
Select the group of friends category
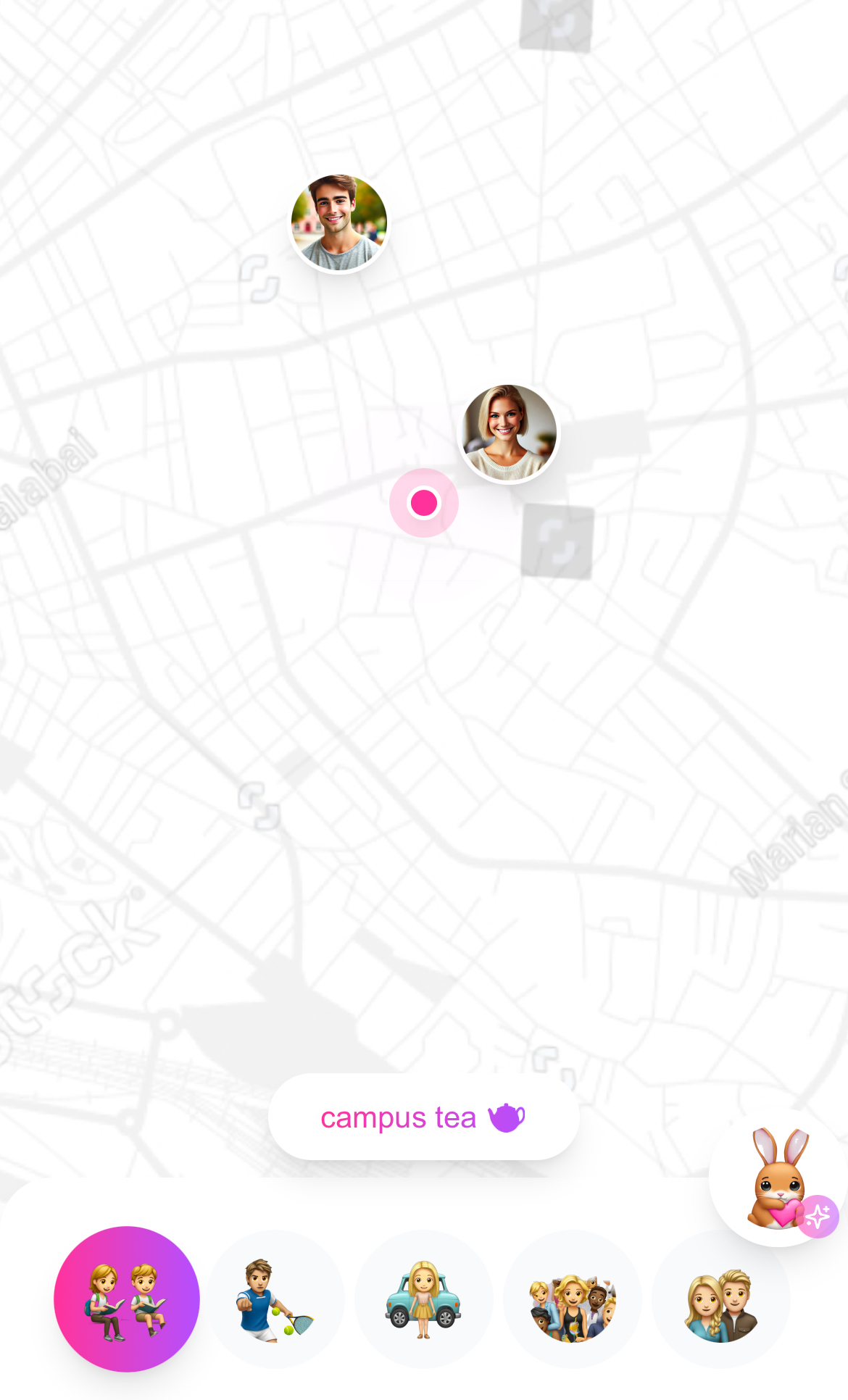pyautogui.click(x=573, y=1299)
